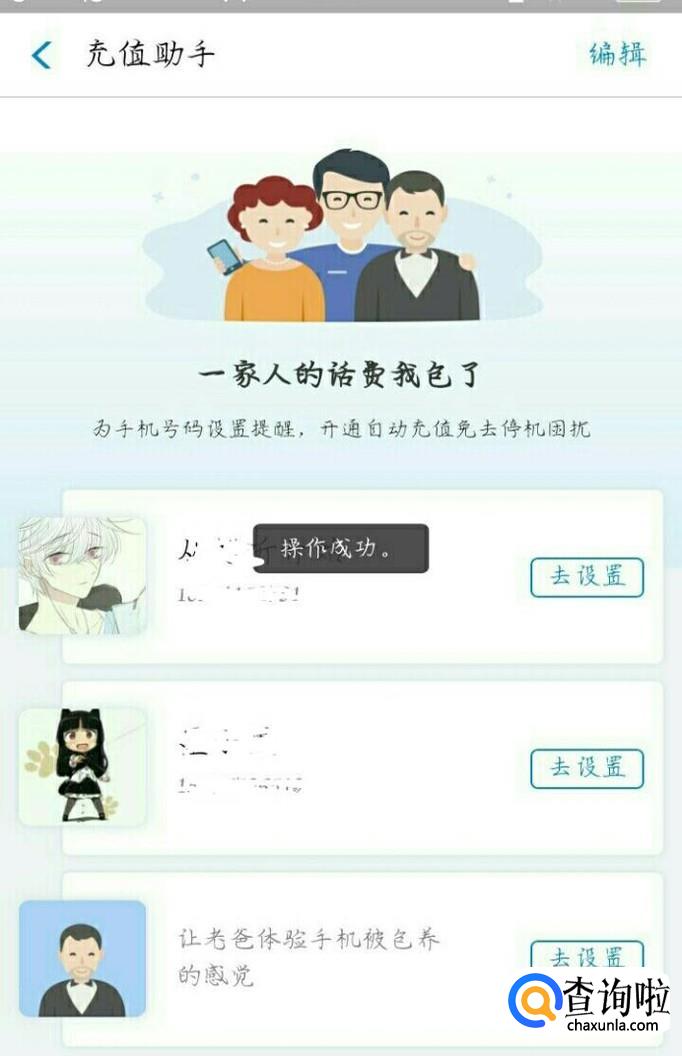Tap 去设置 for the black-haired girl contact
The height and width of the screenshot is (1056, 682).
click(x=586, y=767)
